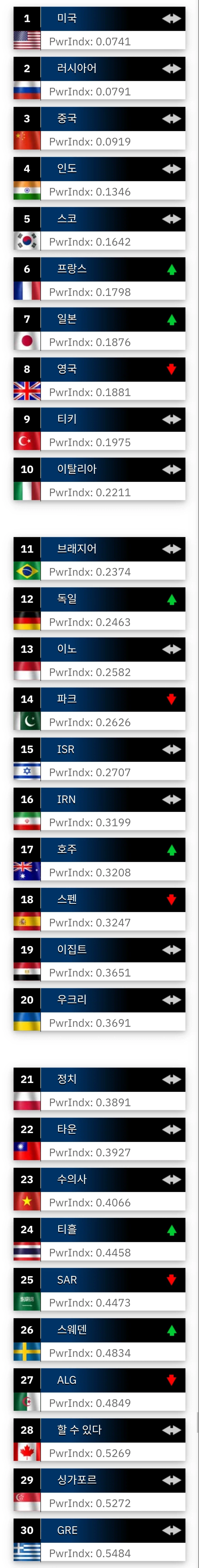Image resolution: width=199 pixels, height=1568 pixels.
Task: Open the rank 1 미국 entry
Action: (99, 29)
